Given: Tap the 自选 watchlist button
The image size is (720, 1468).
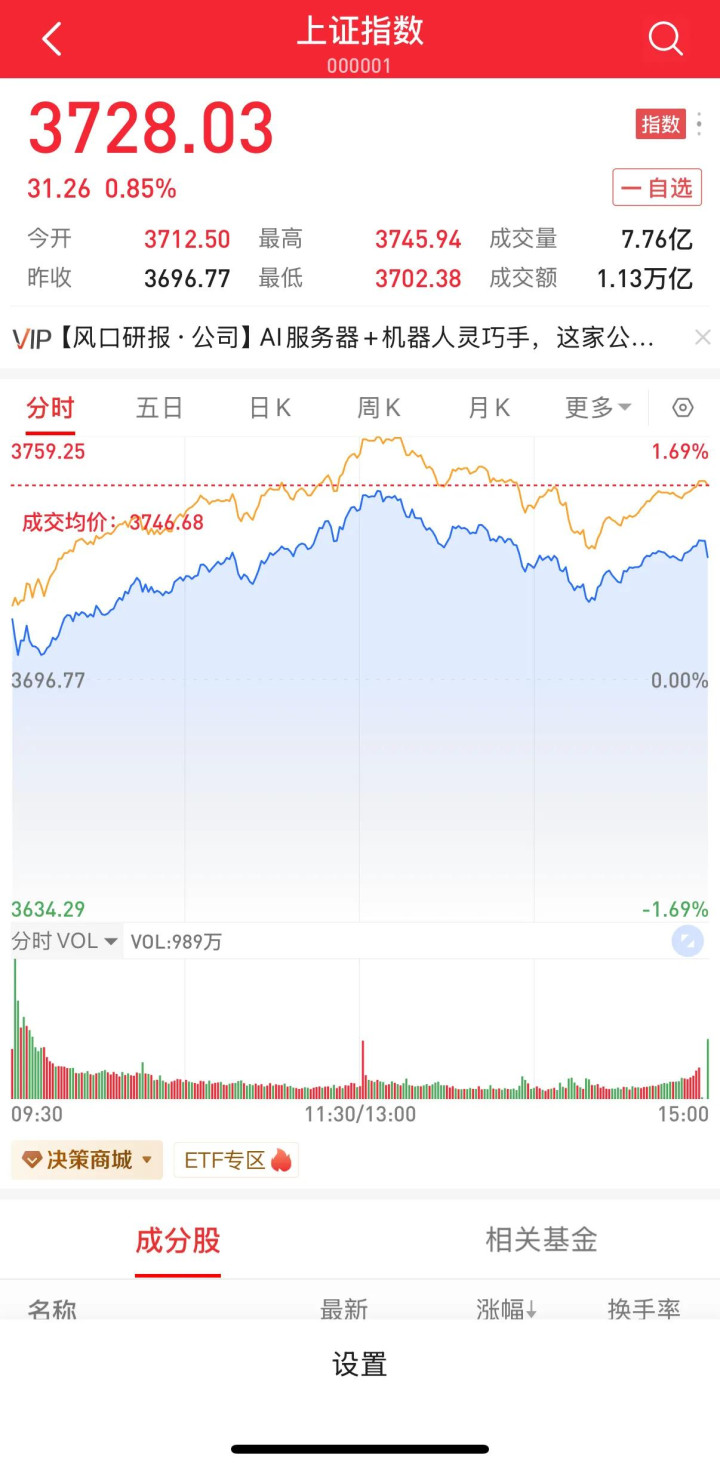Looking at the screenshot, I should coord(657,187).
